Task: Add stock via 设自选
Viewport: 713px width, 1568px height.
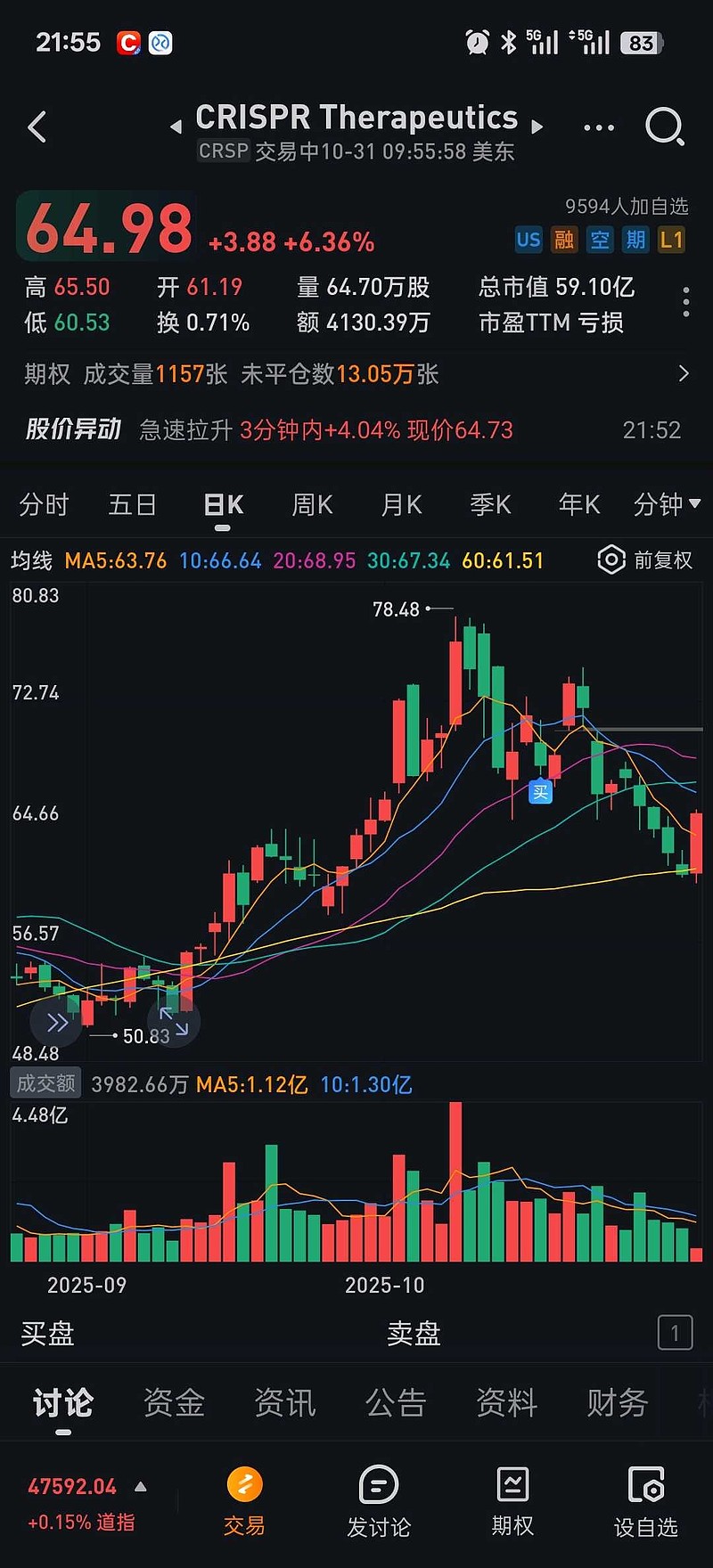Action: pyautogui.click(x=646, y=1501)
